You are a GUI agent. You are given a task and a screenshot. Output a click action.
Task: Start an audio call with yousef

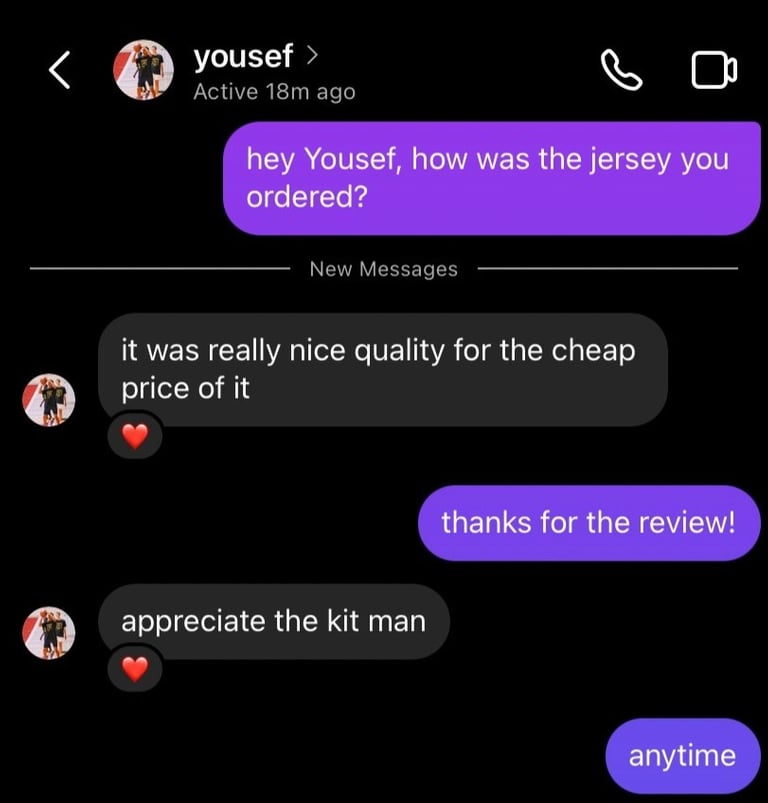[x=620, y=70]
